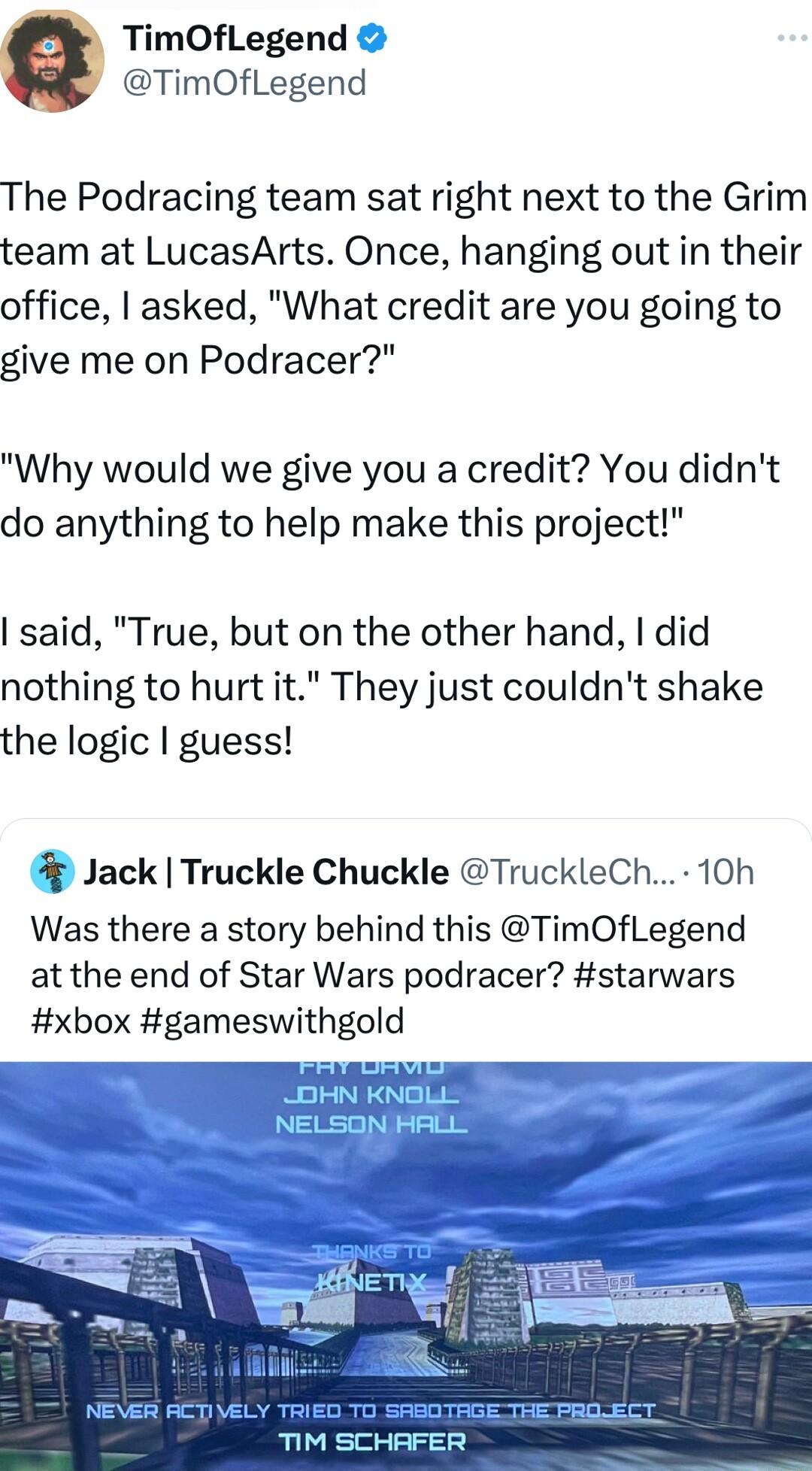812x1471 pixels.
Task: Click the quoted tweet's question text
Action: 376,975
